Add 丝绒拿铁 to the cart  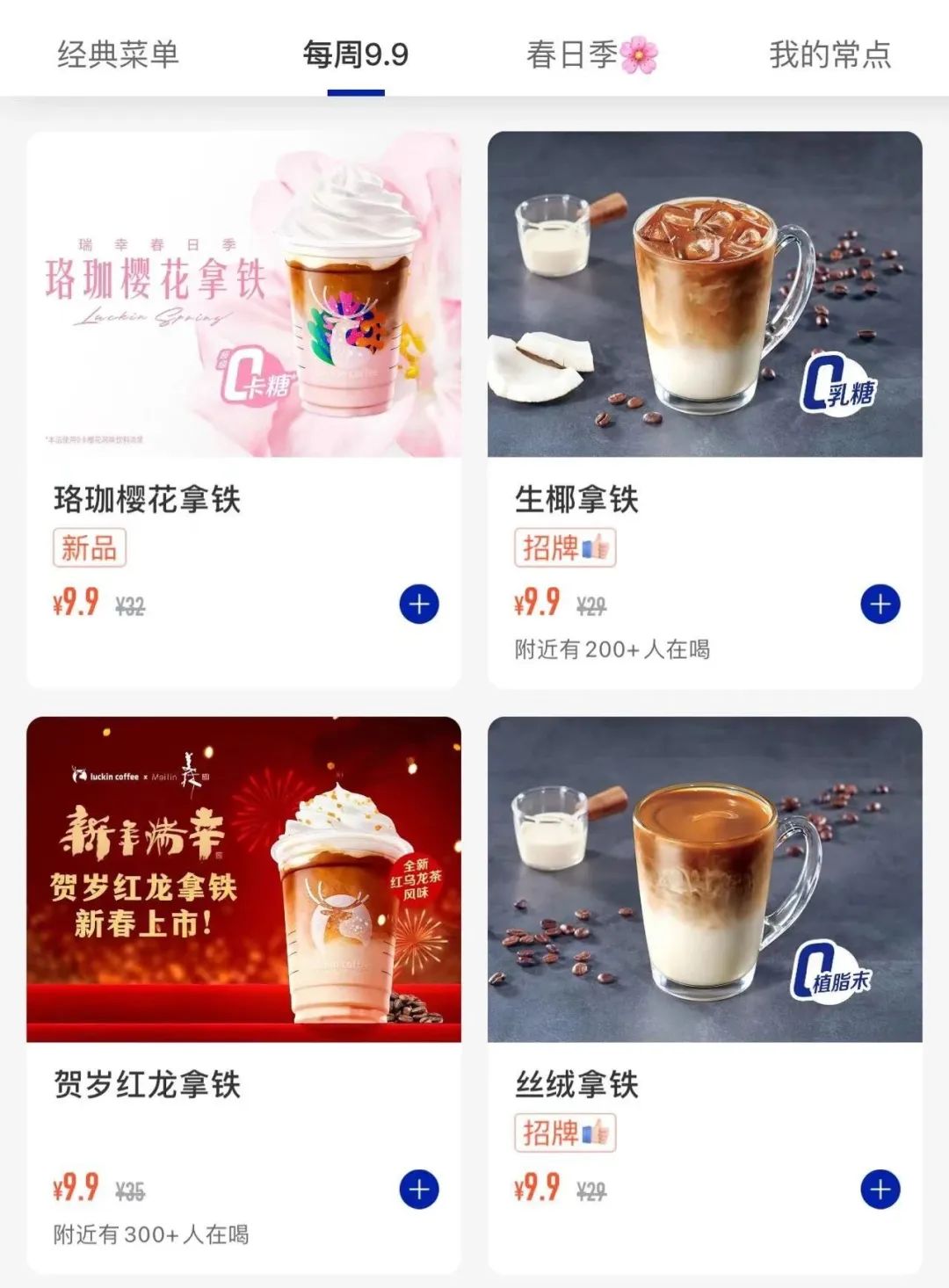880,1190
